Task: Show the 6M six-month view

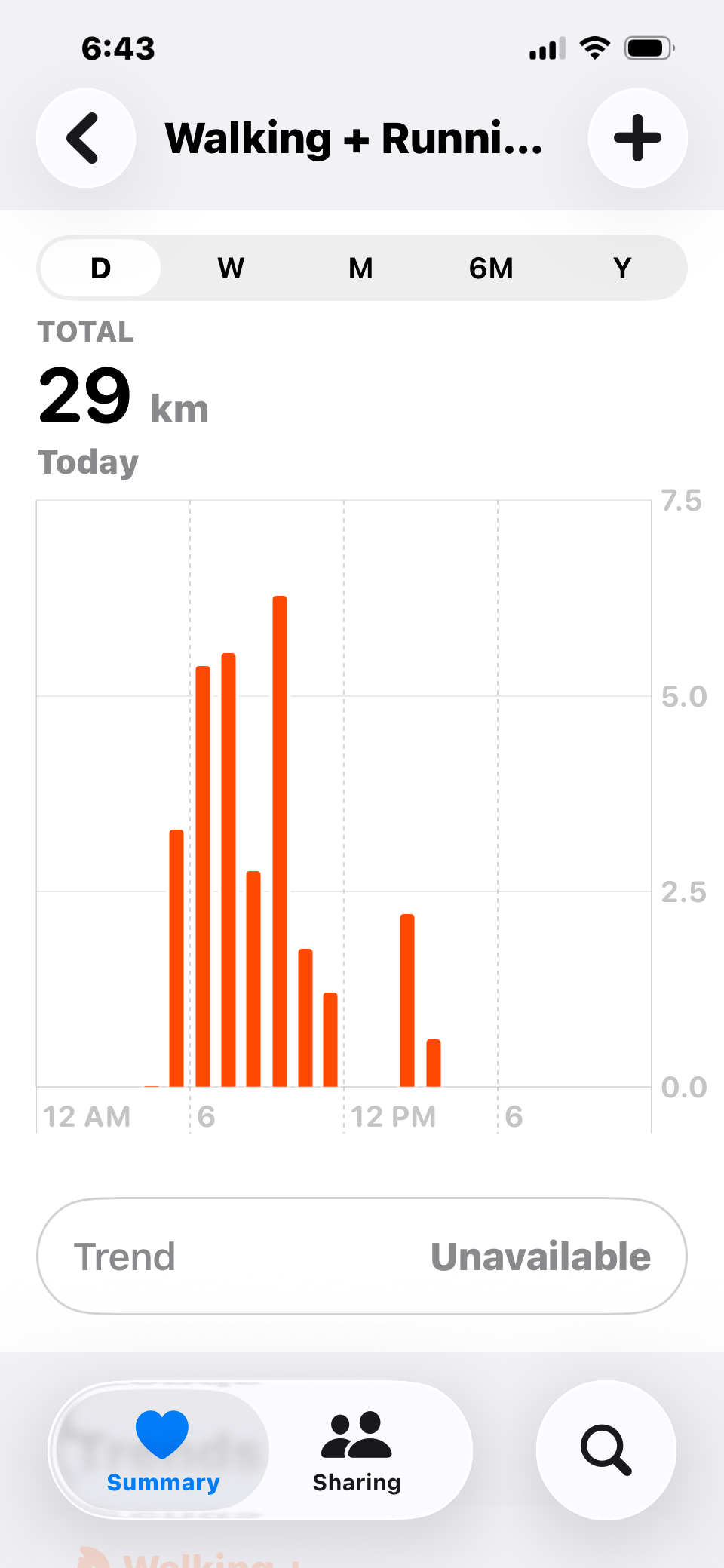Action: point(491,268)
